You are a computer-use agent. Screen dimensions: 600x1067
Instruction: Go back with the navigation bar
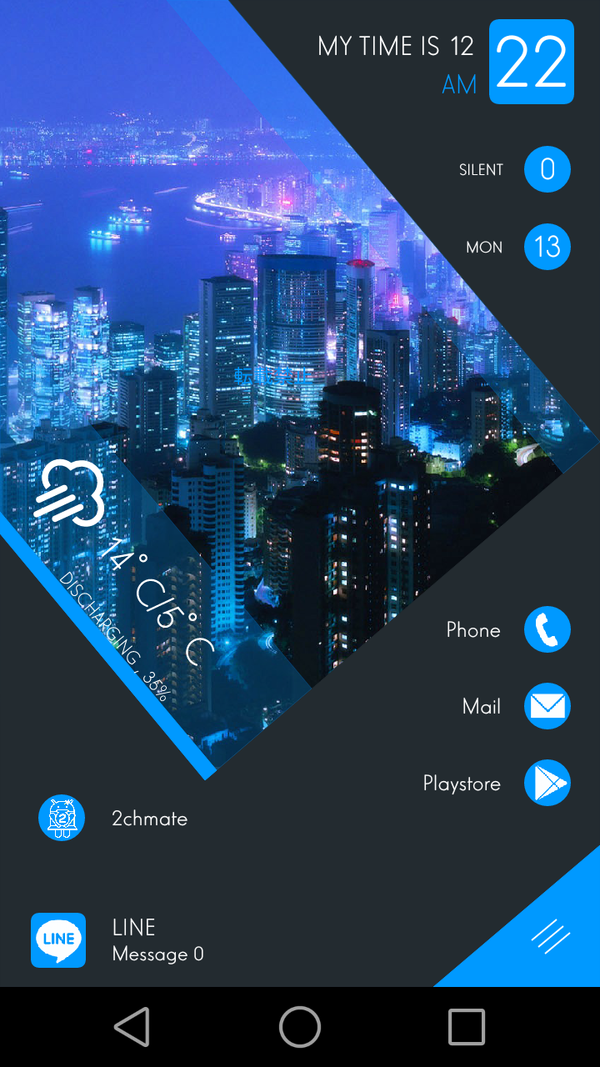pyautogui.click(x=132, y=1026)
